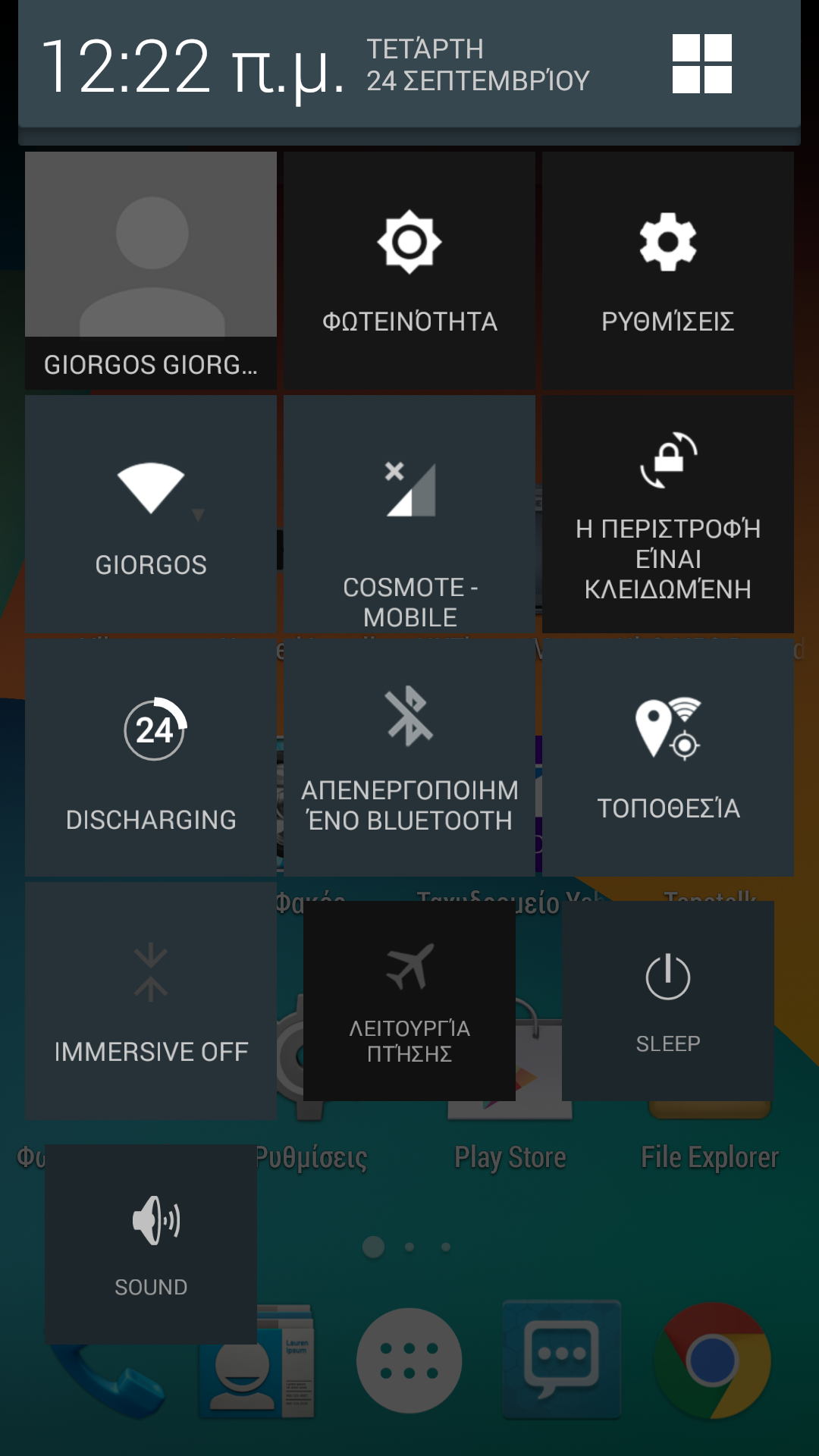Open the Φωτεινότητα brightness tile
Screen dimensions: 819x1456
point(409,271)
